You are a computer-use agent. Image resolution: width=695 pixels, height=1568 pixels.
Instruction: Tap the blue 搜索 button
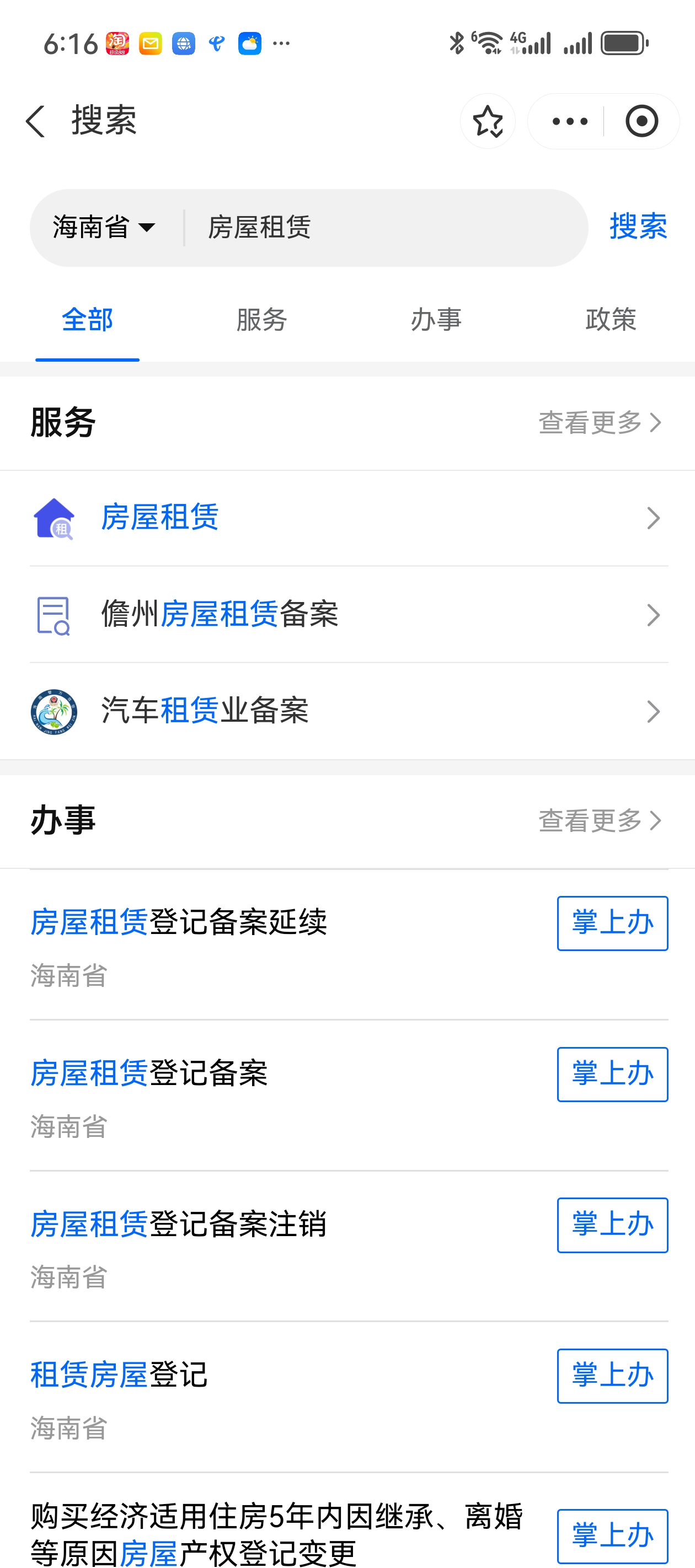[638, 227]
